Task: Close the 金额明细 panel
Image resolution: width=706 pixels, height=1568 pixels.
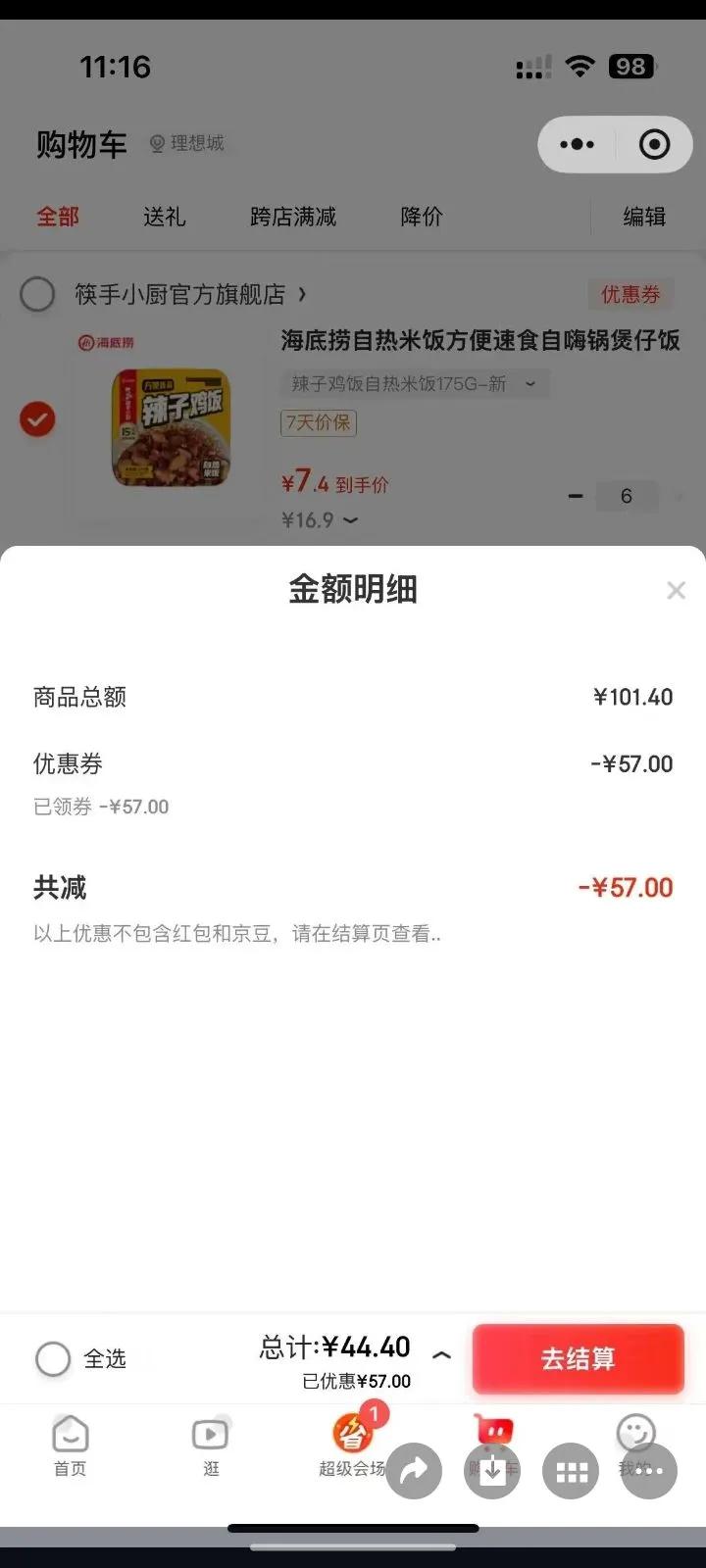Action: pos(676,590)
